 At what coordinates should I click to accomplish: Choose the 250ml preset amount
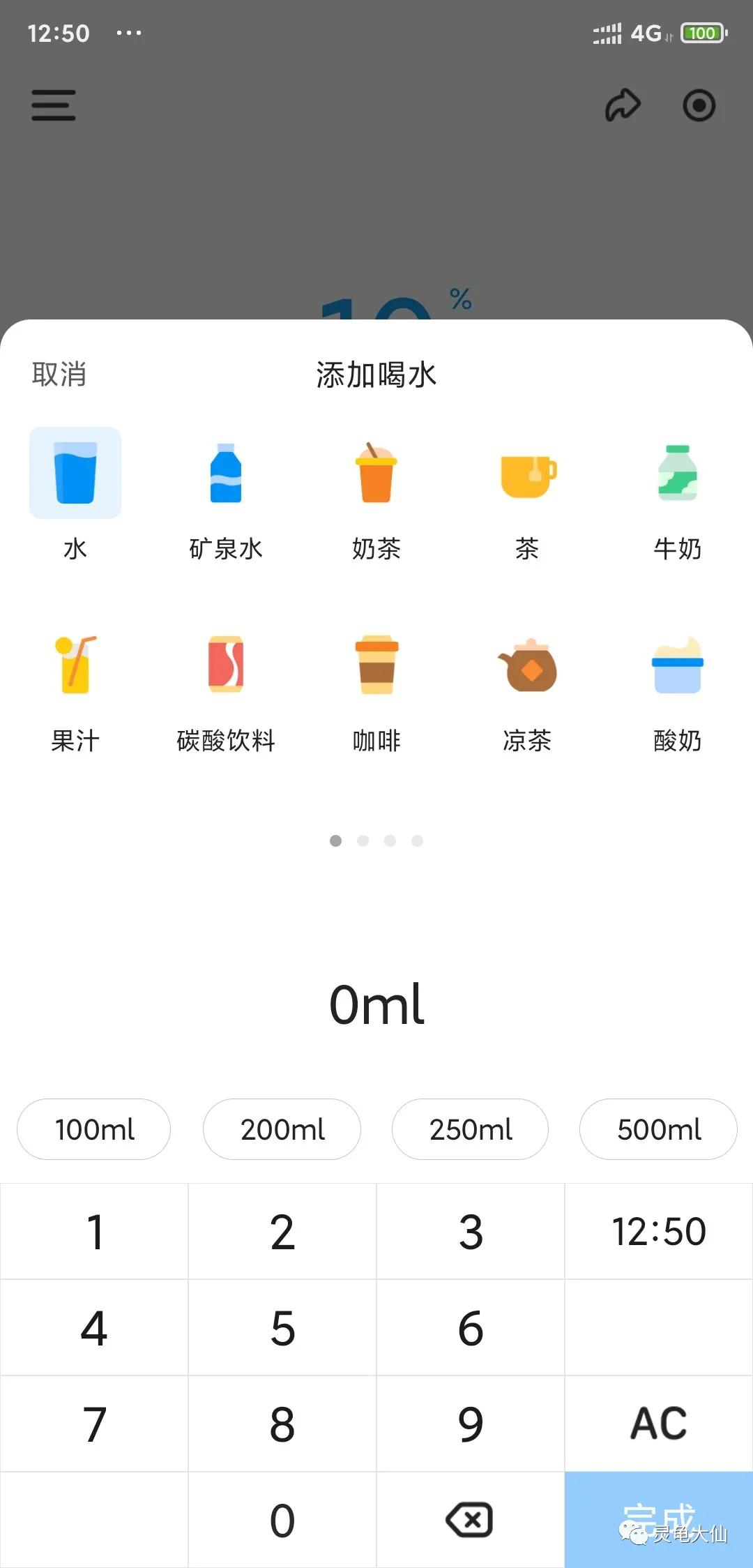(x=471, y=1129)
